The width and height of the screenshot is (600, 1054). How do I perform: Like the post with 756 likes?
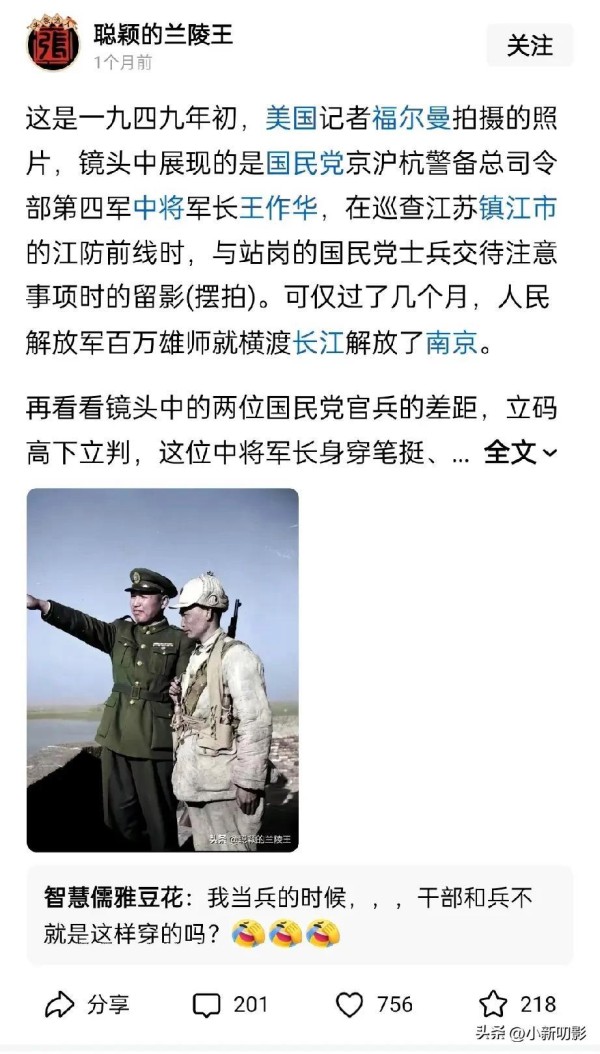pos(374,1004)
